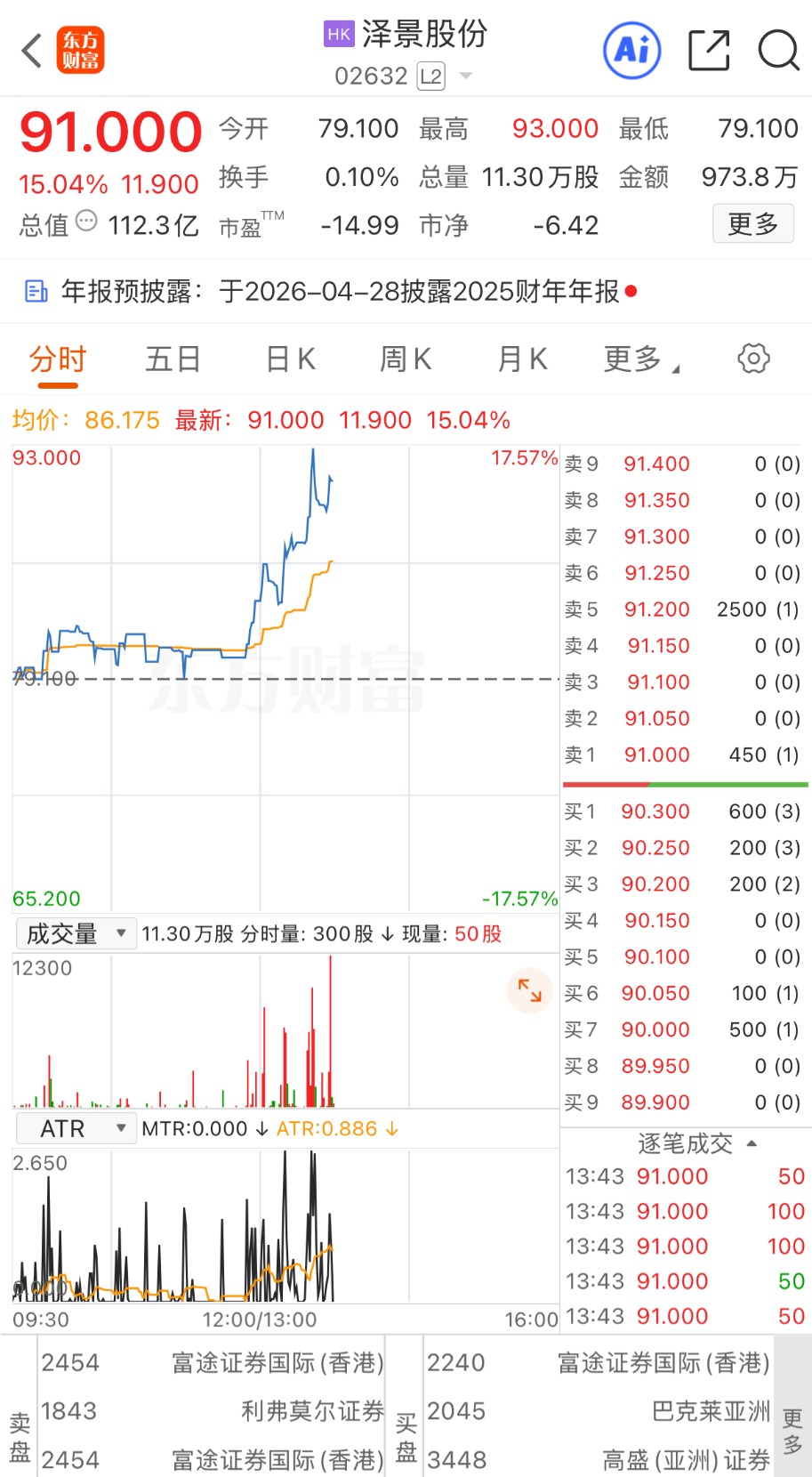The width and height of the screenshot is (812, 1477).
Task: Switch to the 周K chart tab
Action: tap(406, 359)
